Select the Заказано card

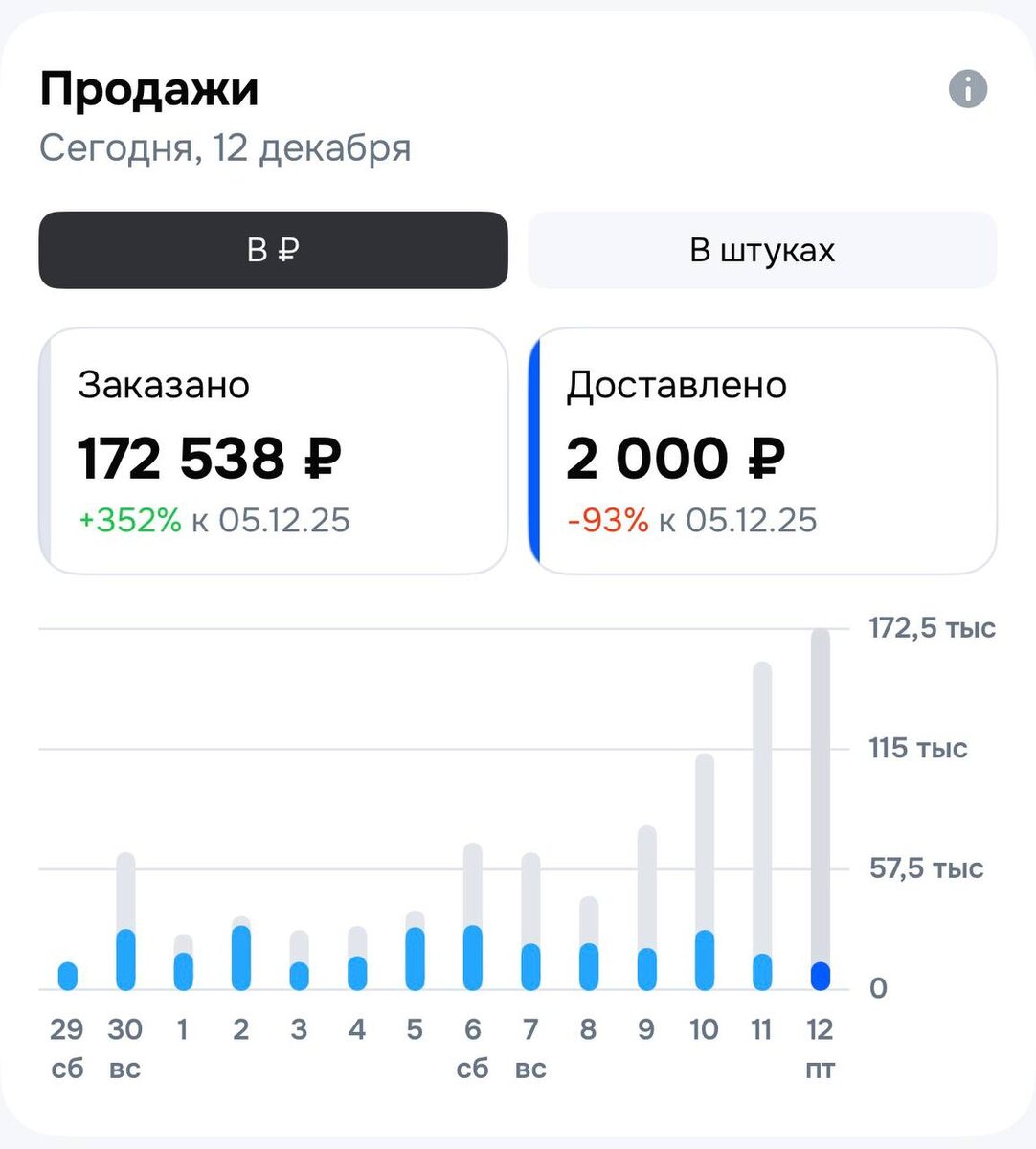coord(273,451)
